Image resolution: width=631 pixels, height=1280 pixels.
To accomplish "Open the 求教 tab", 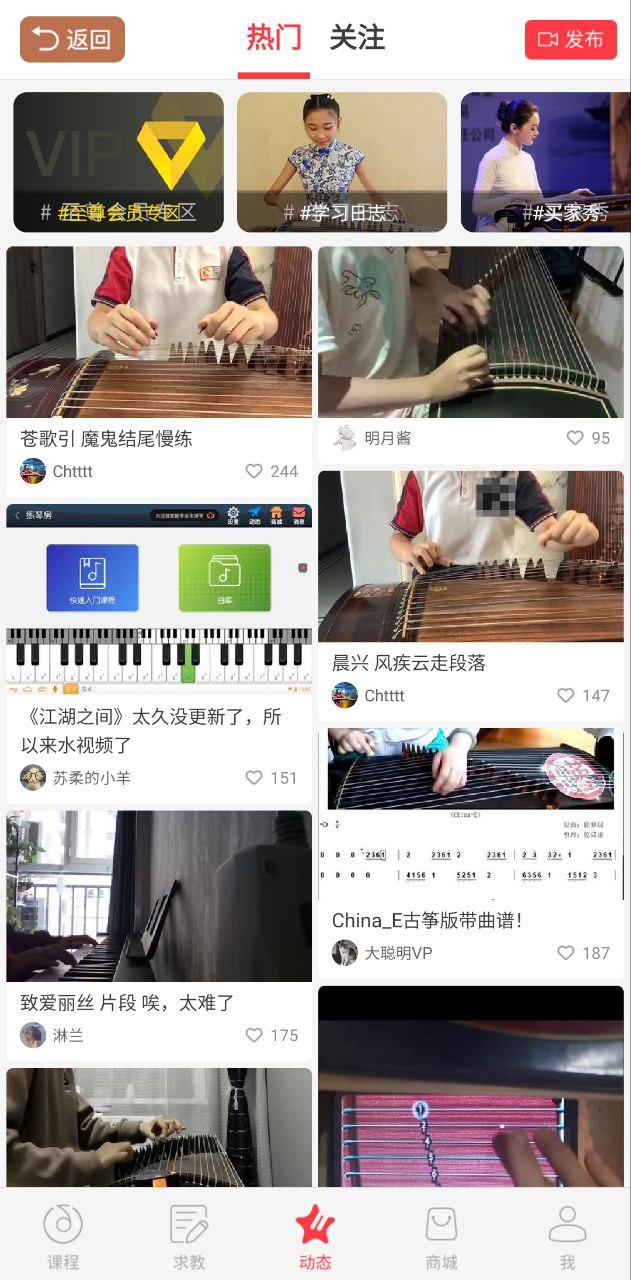I will [x=189, y=1235].
